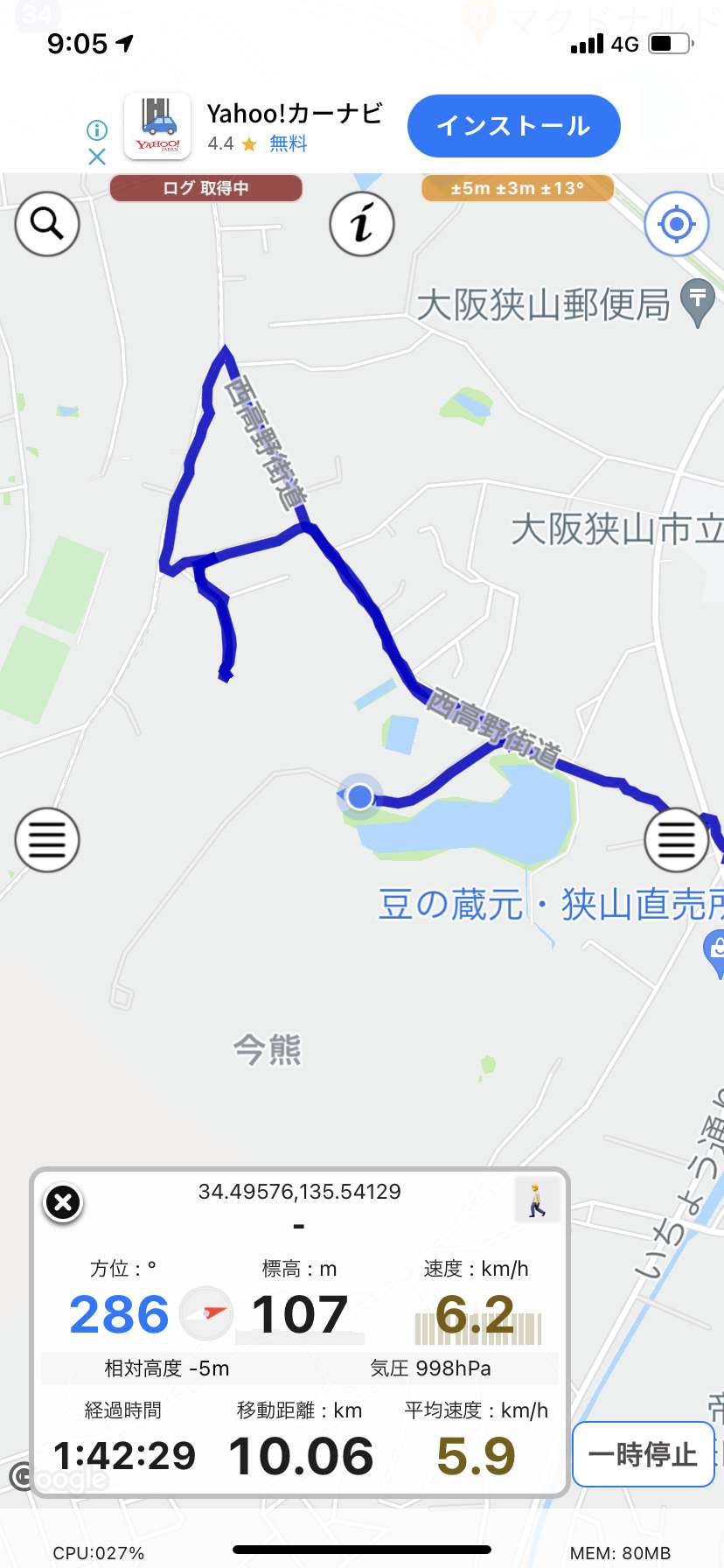Install Yahoo!カーナビ from the ad

[514, 126]
